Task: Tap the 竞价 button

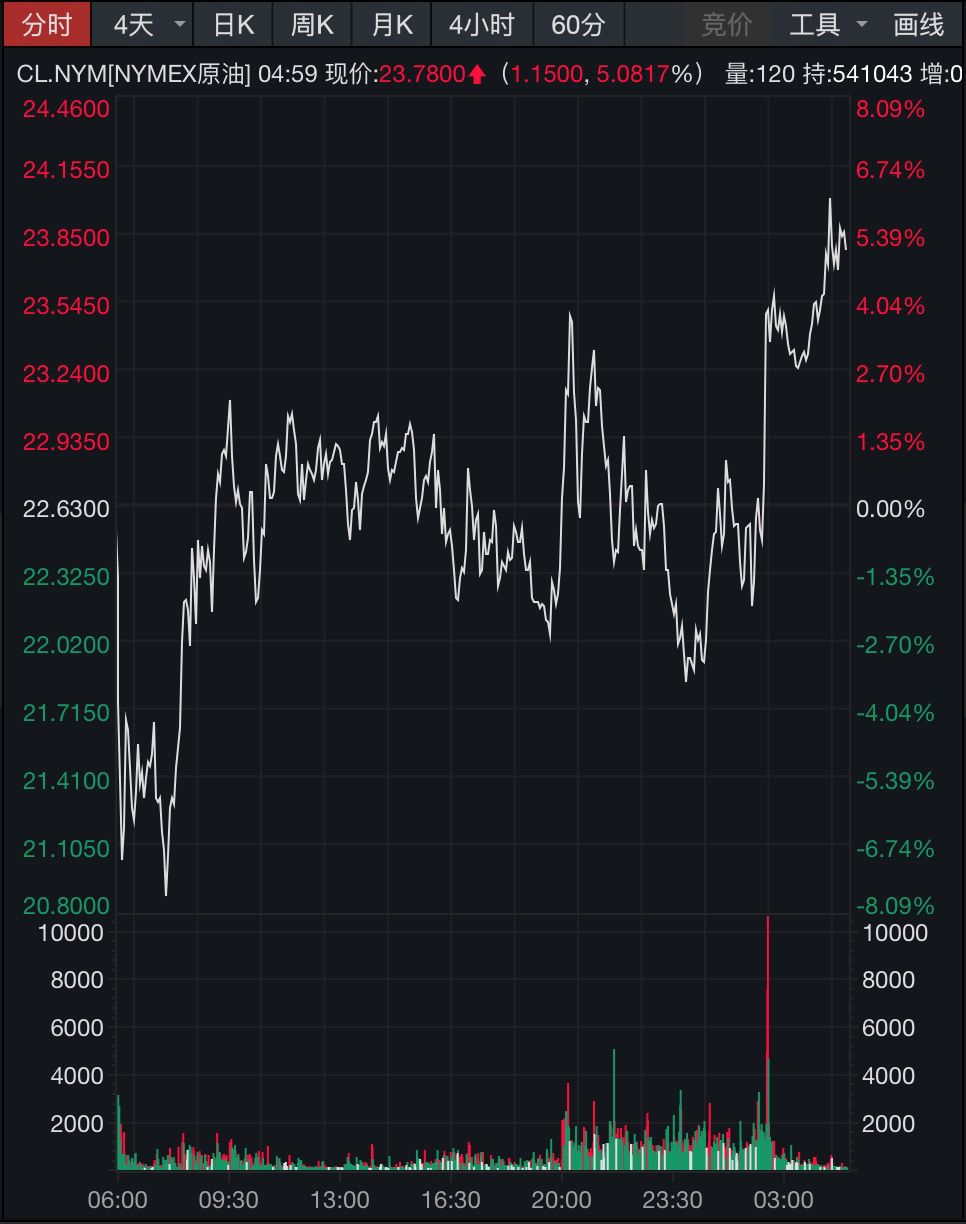Action: click(726, 25)
